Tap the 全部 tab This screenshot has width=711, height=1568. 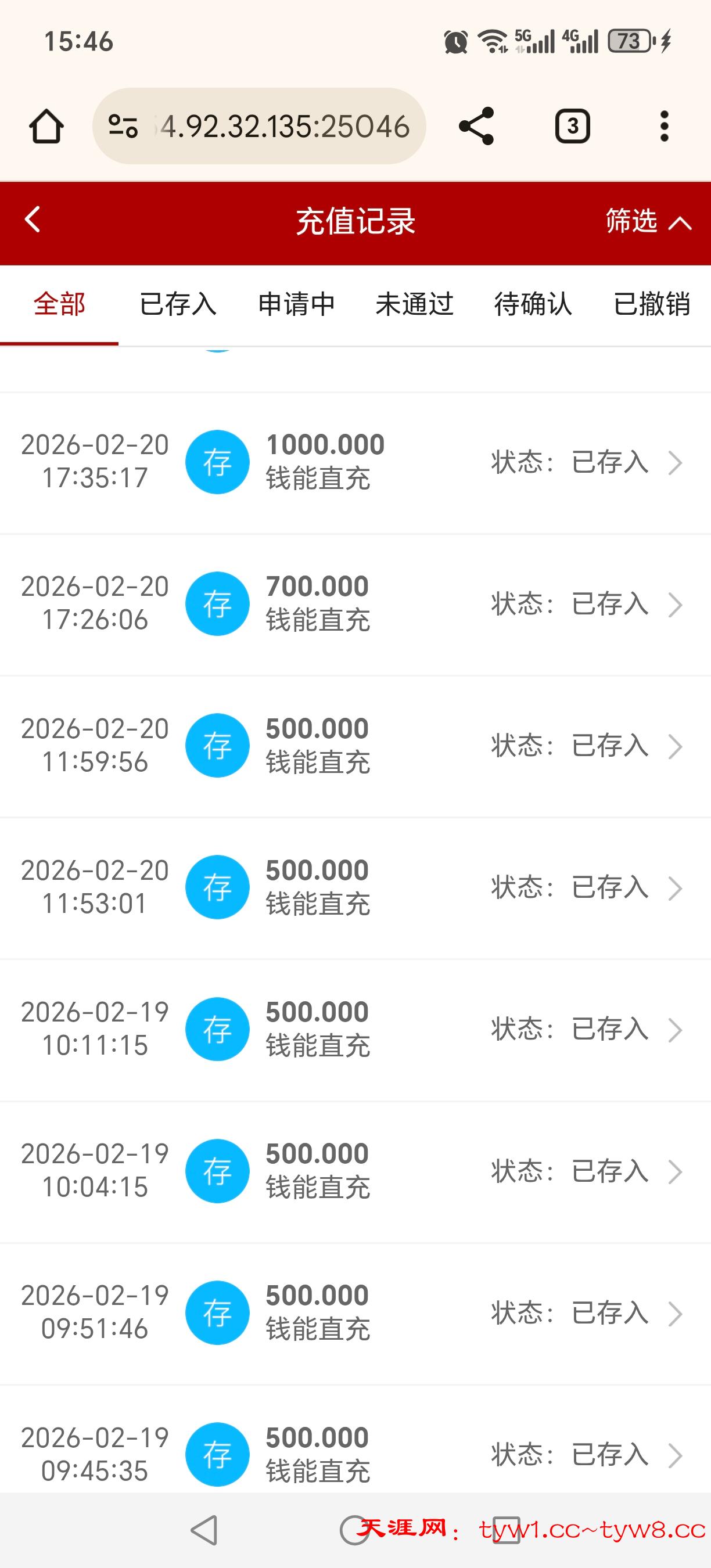click(59, 304)
